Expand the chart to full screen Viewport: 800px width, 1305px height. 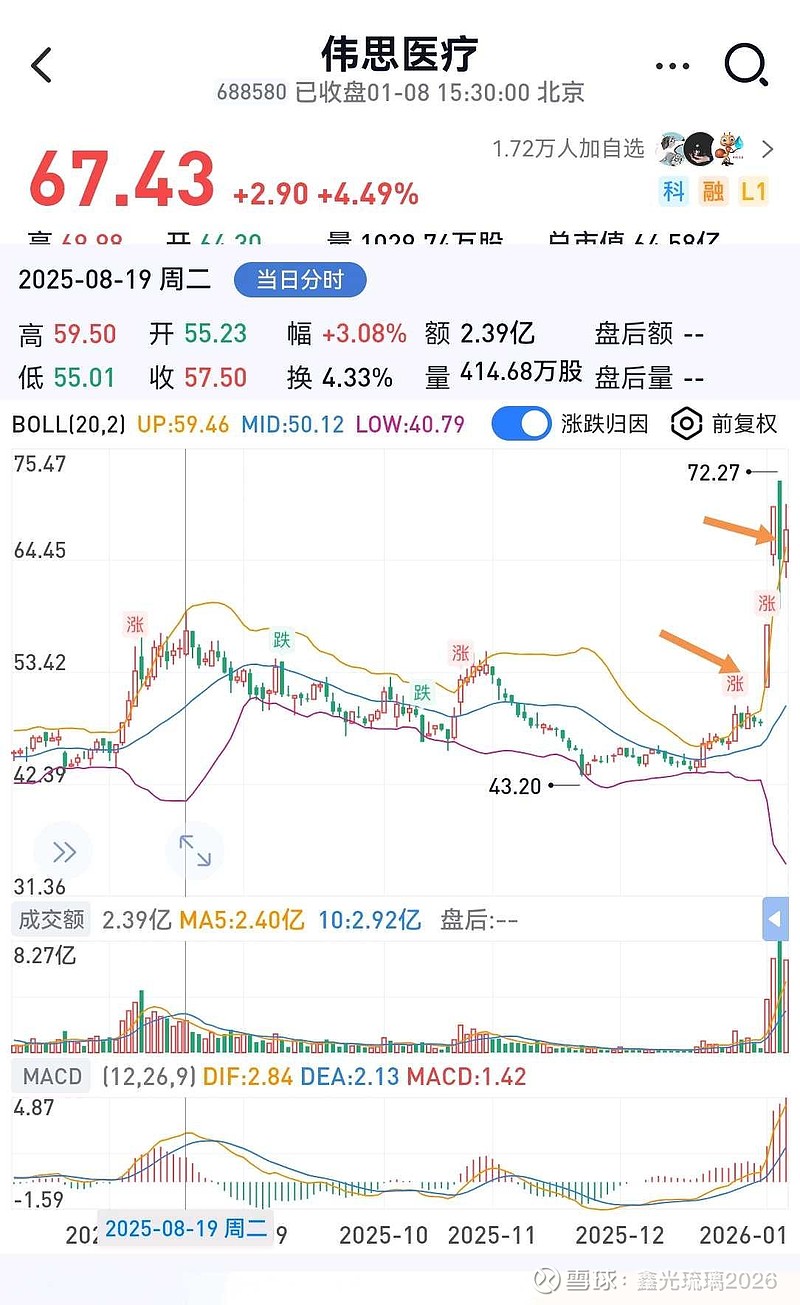pos(194,851)
